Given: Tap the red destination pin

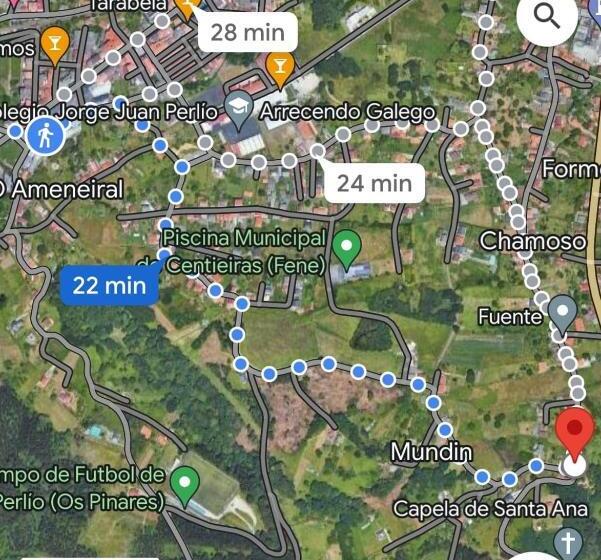Looking at the screenshot, I should coord(574,435).
